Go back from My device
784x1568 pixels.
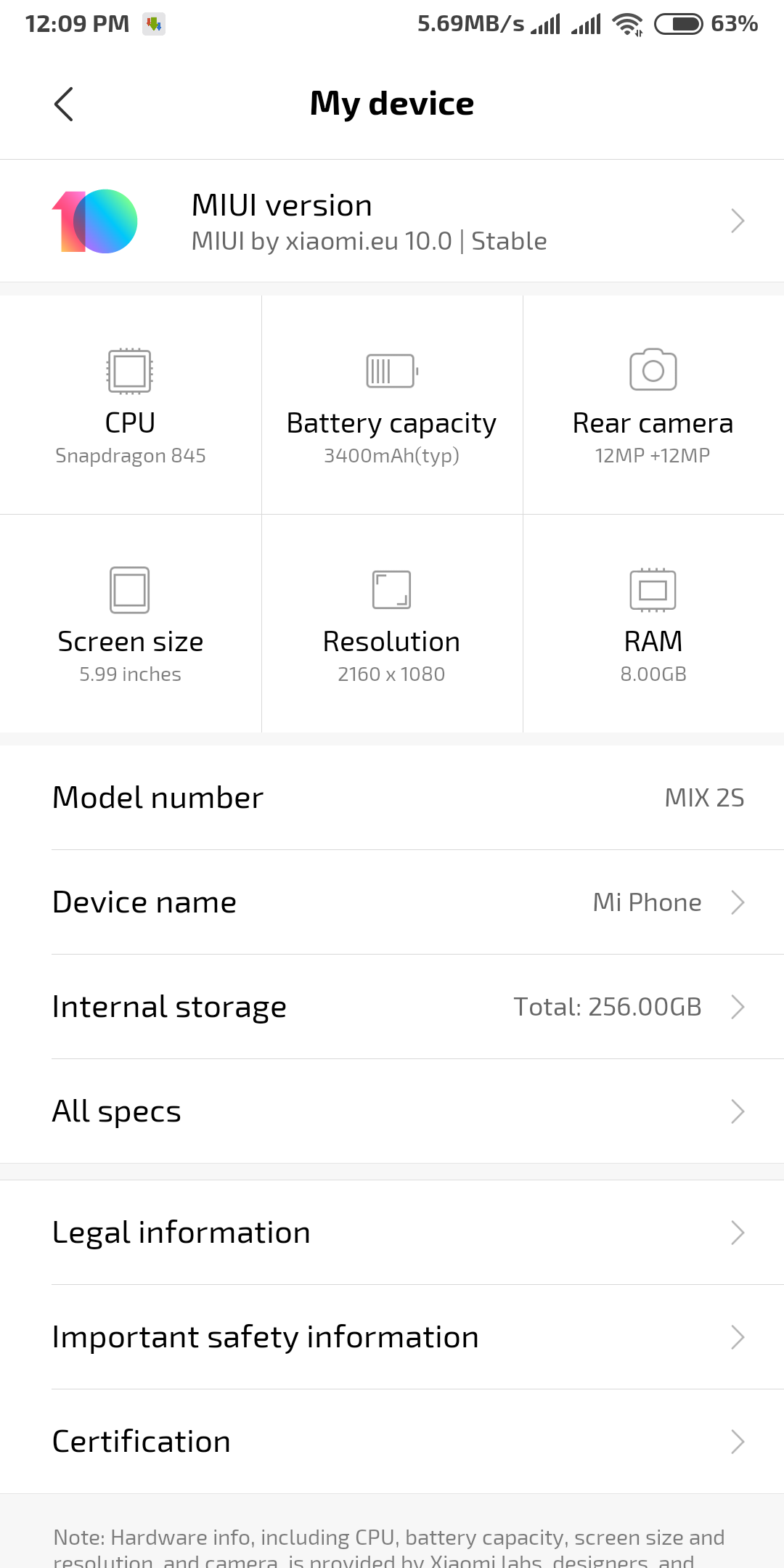point(64,104)
